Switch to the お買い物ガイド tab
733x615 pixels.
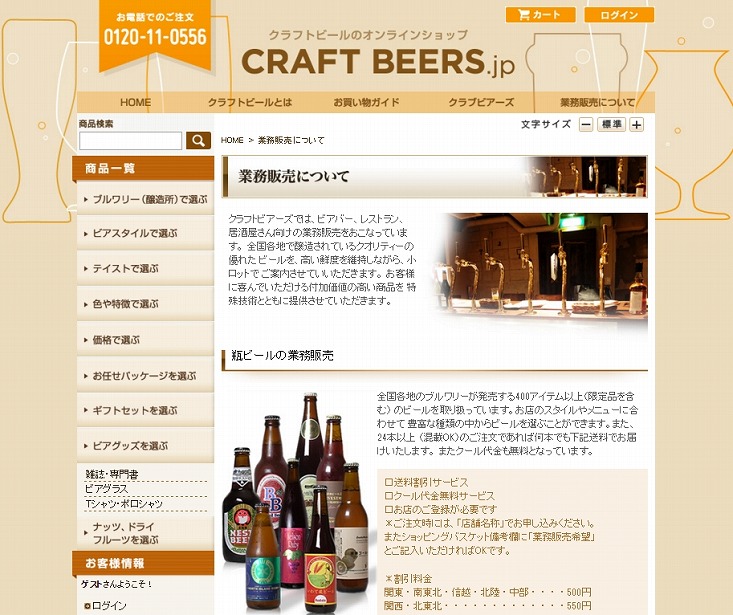coord(367,103)
